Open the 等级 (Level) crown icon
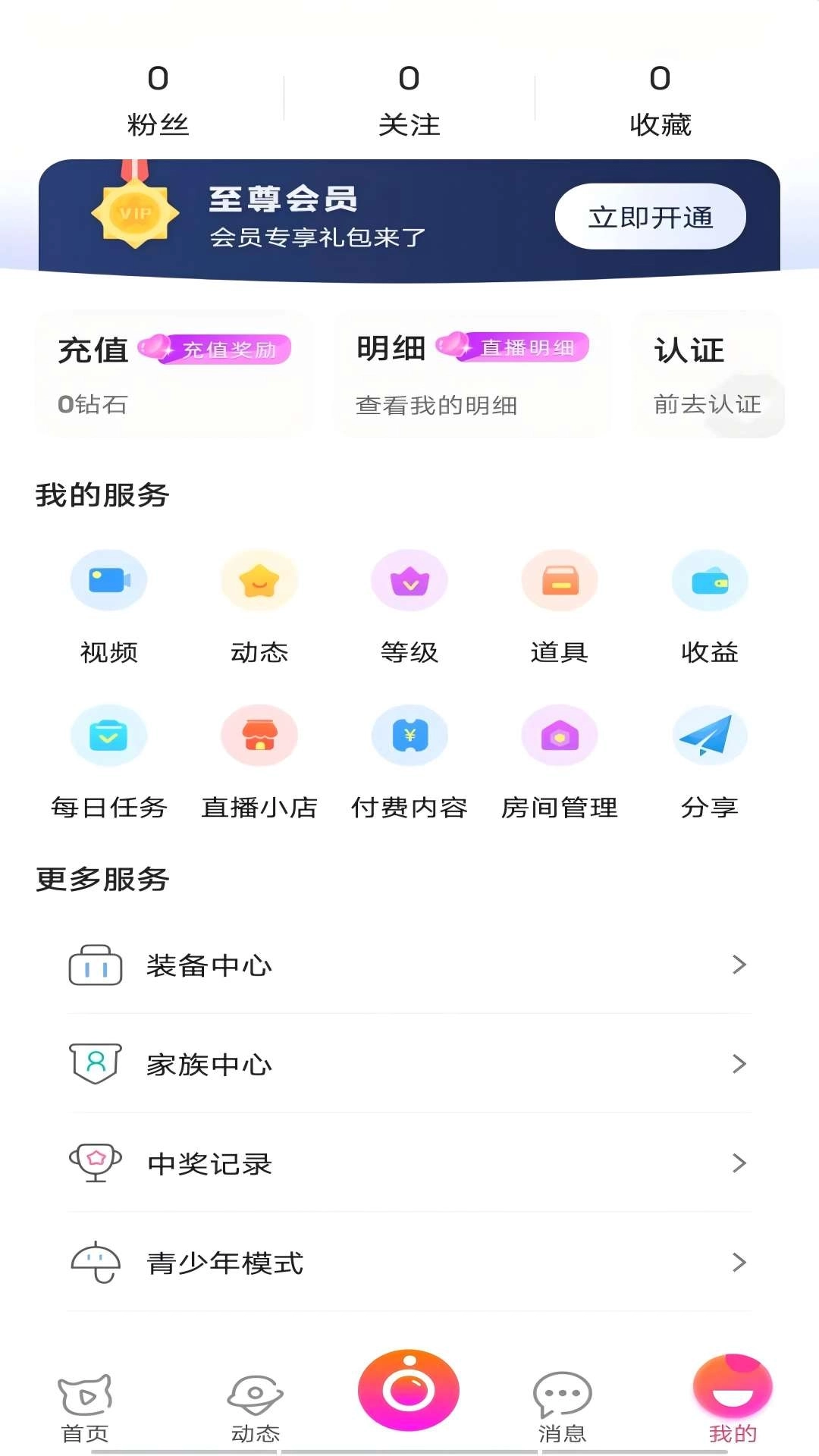 [409, 580]
